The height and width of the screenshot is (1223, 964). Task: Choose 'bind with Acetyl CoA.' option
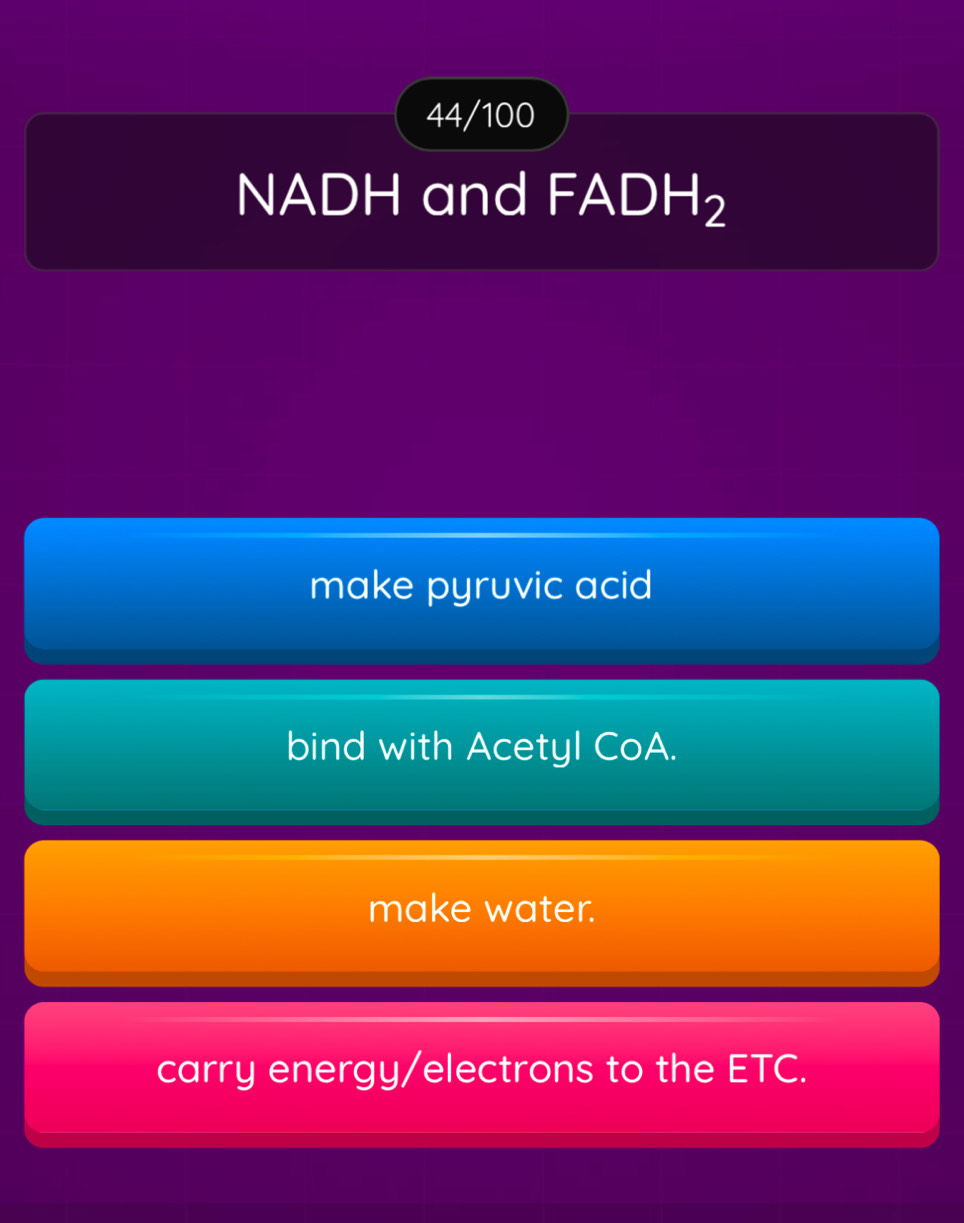tap(481, 747)
